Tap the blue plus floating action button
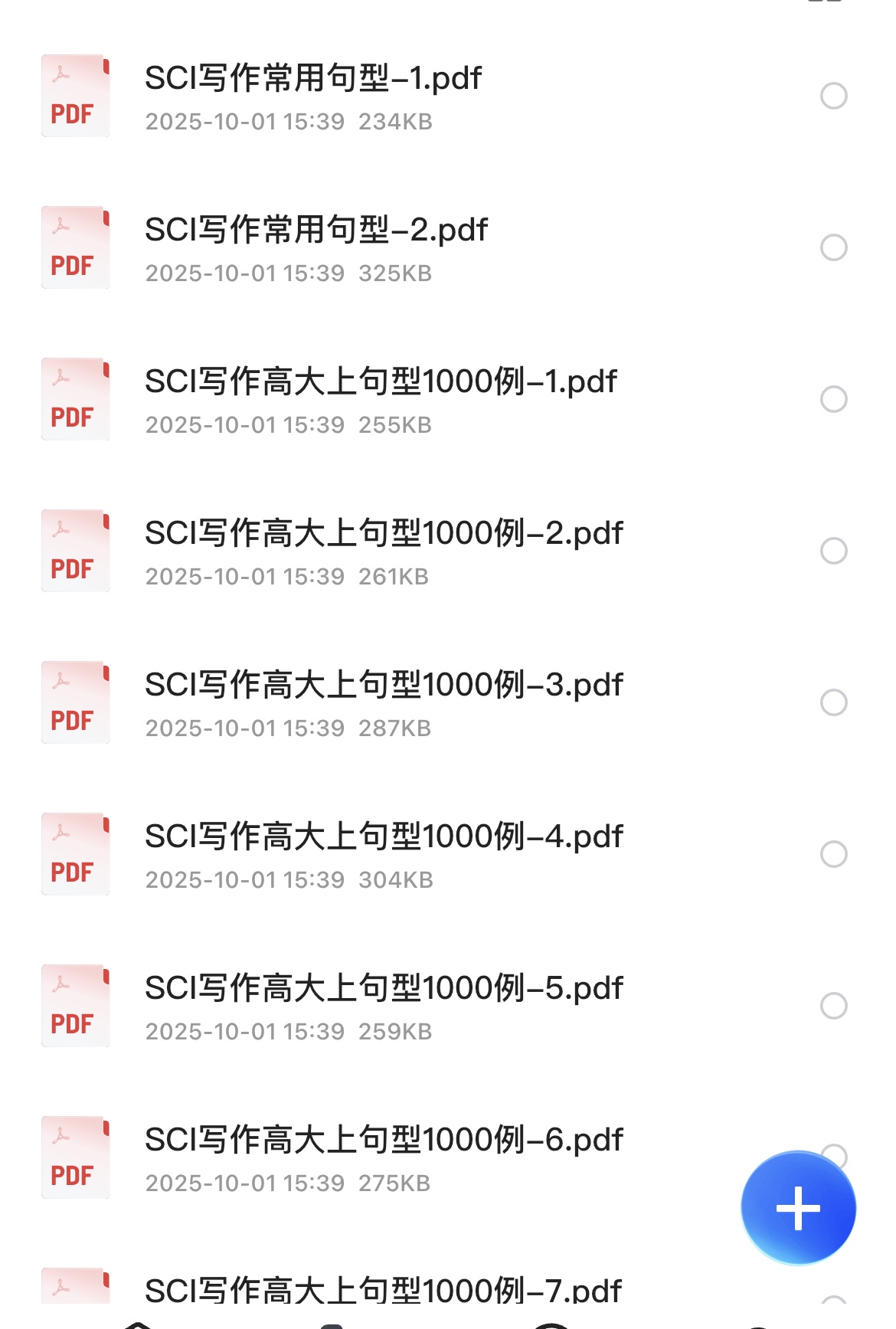The image size is (896, 1329). [798, 1207]
